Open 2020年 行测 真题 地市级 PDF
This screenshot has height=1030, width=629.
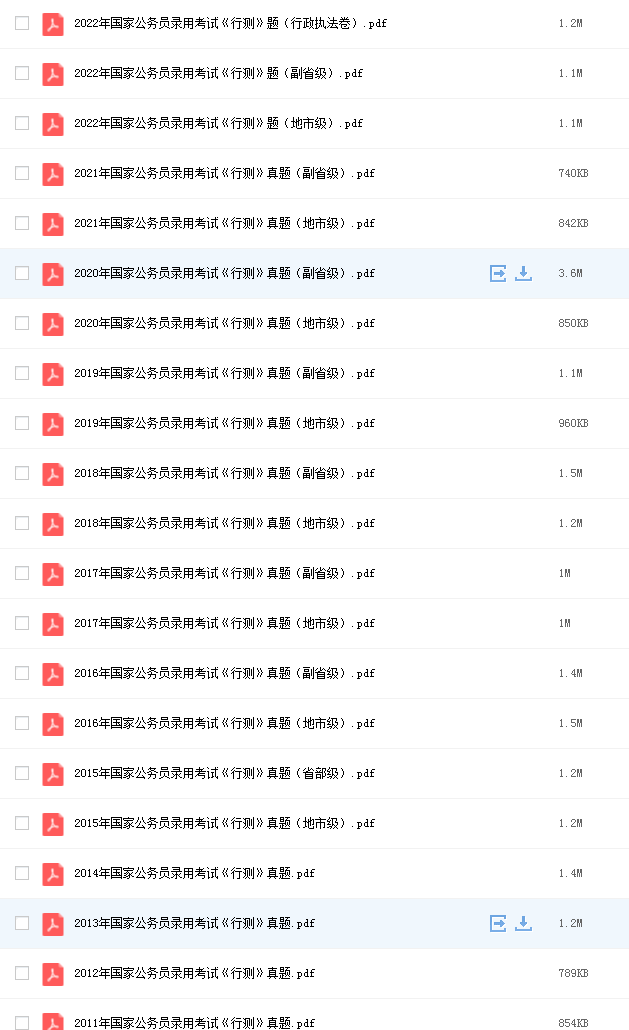point(225,323)
